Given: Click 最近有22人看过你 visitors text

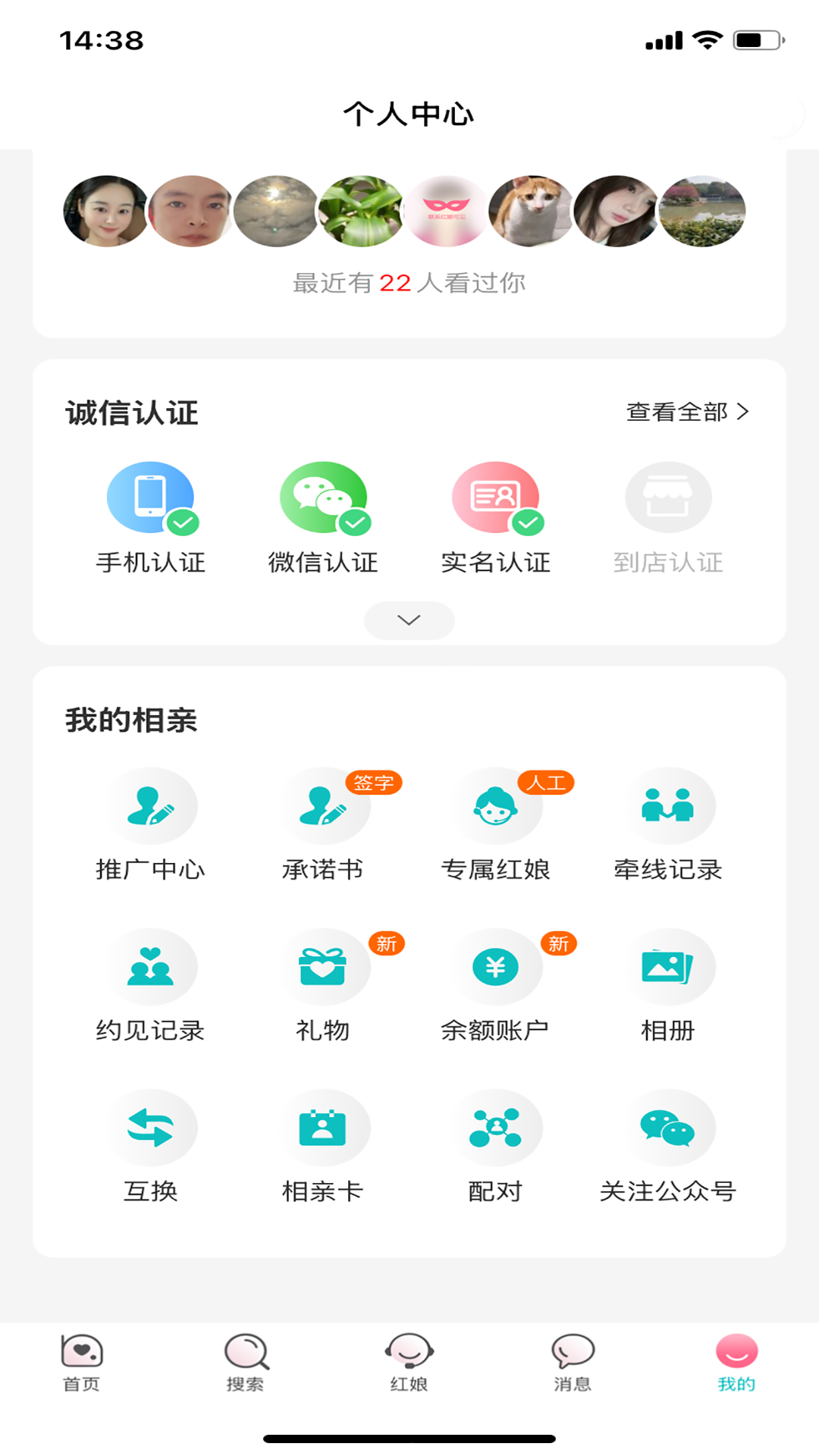Looking at the screenshot, I should (x=409, y=284).
